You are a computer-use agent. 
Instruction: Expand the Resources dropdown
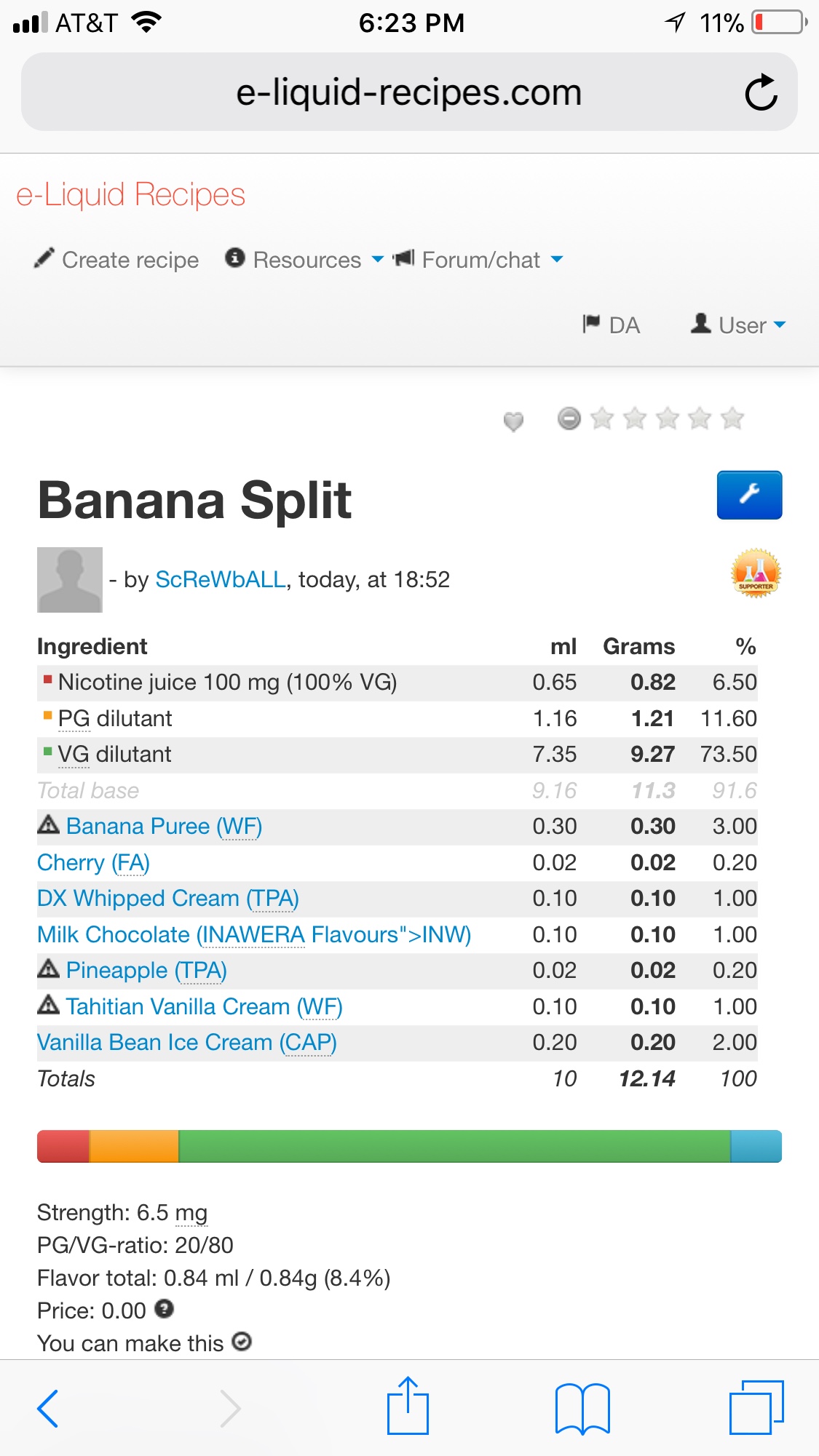(x=304, y=260)
